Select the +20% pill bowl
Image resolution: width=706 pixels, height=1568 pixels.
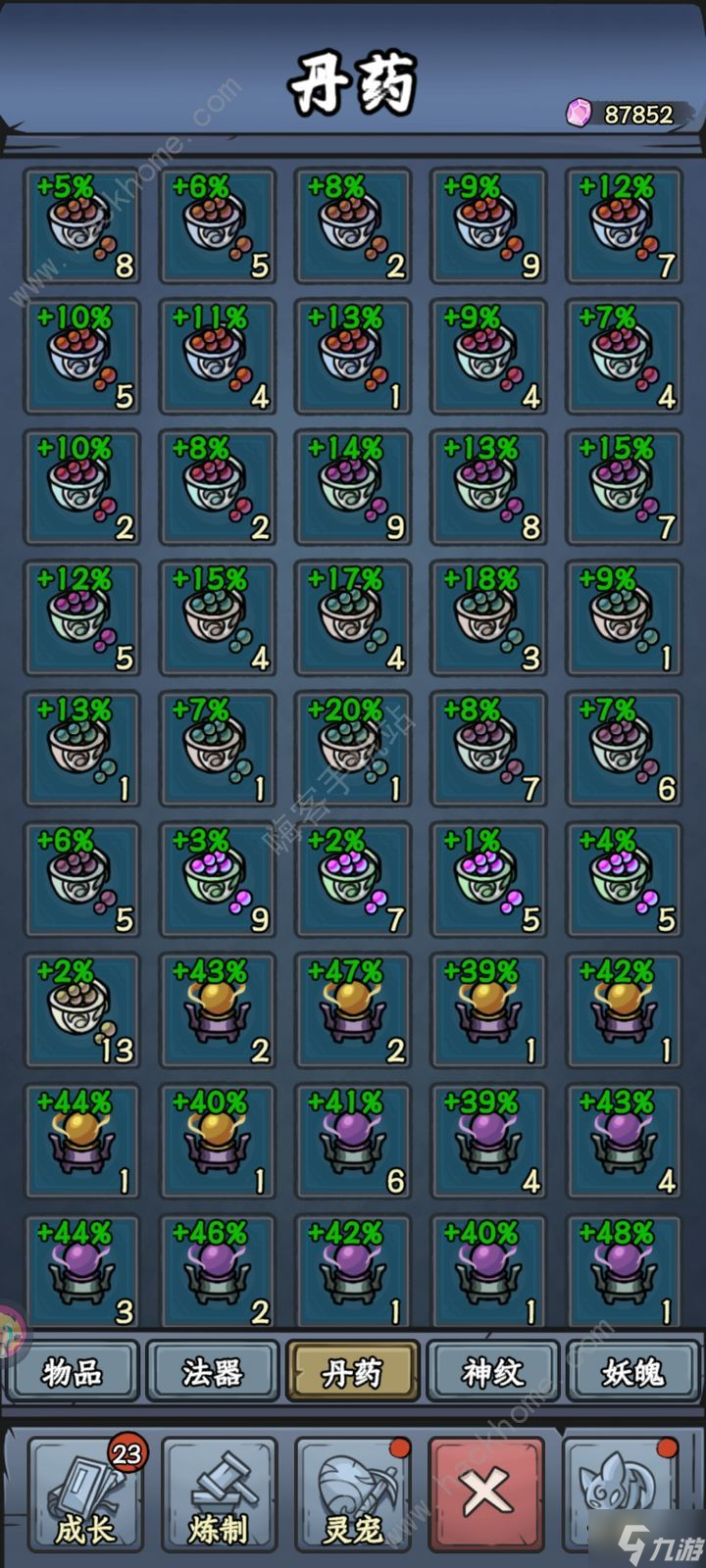pyautogui.click(x=352, y=750)
